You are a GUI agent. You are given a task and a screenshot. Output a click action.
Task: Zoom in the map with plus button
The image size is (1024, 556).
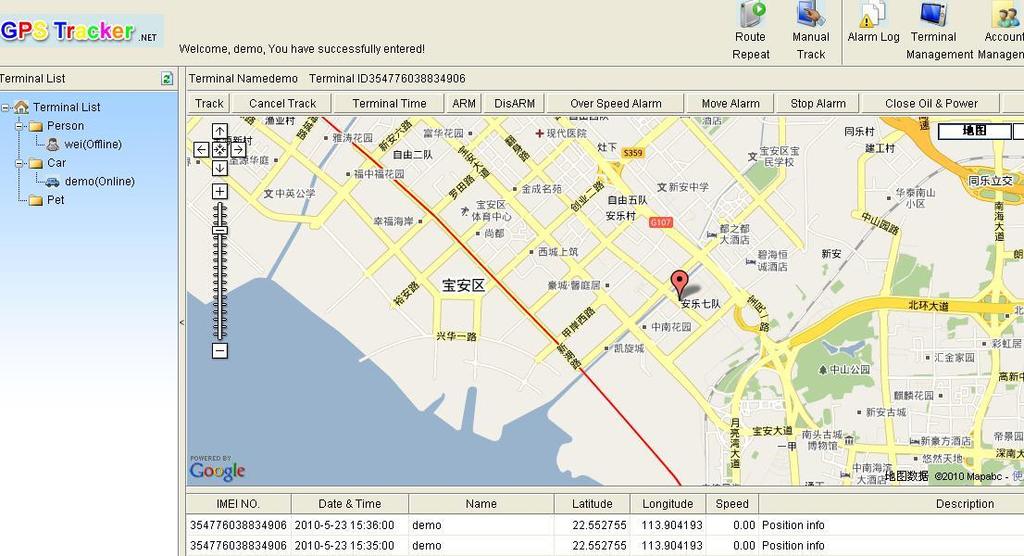220,191
